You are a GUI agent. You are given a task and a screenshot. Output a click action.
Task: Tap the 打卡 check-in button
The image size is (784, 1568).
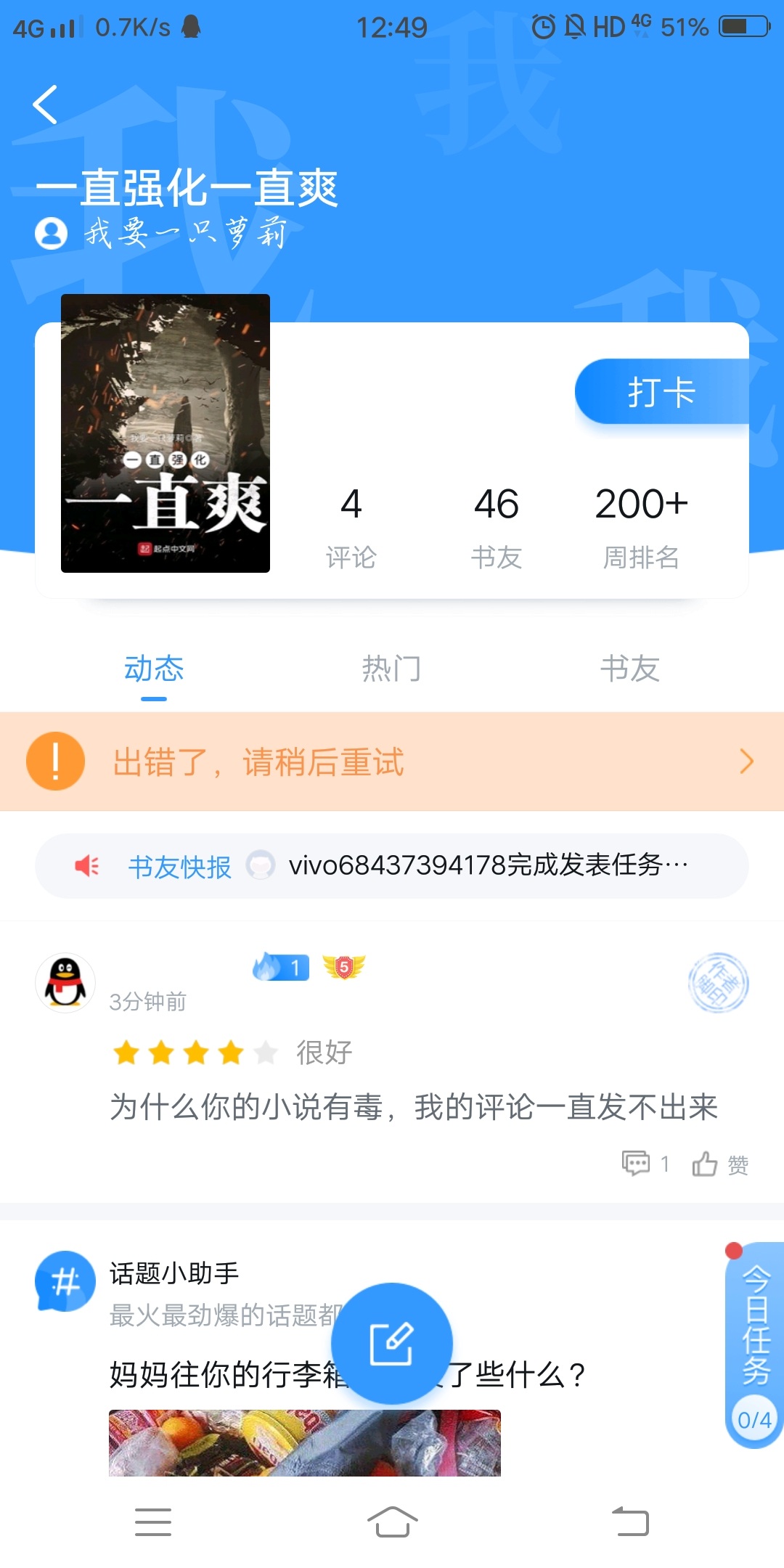[x=661, y=391]
